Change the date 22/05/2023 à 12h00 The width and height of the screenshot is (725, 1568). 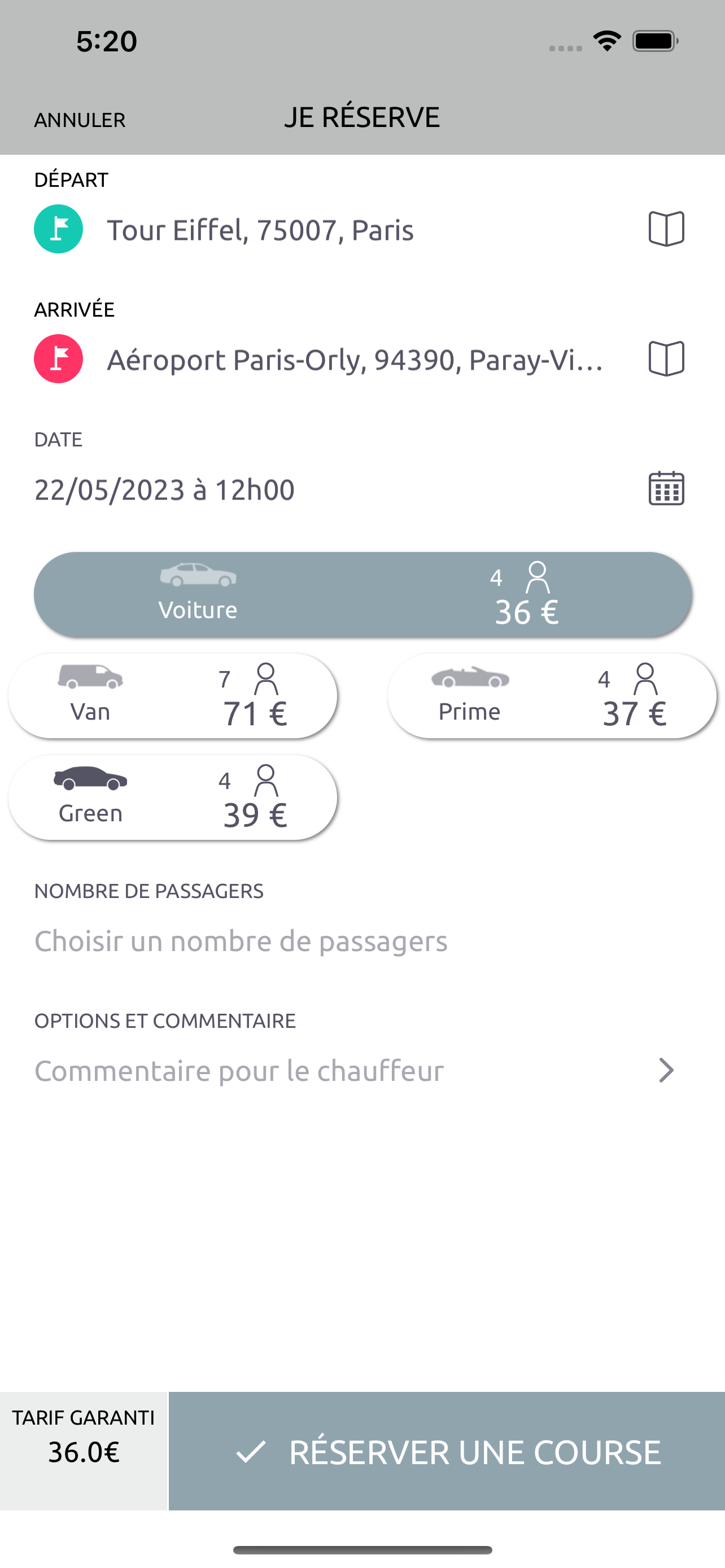tap(164, 489)
